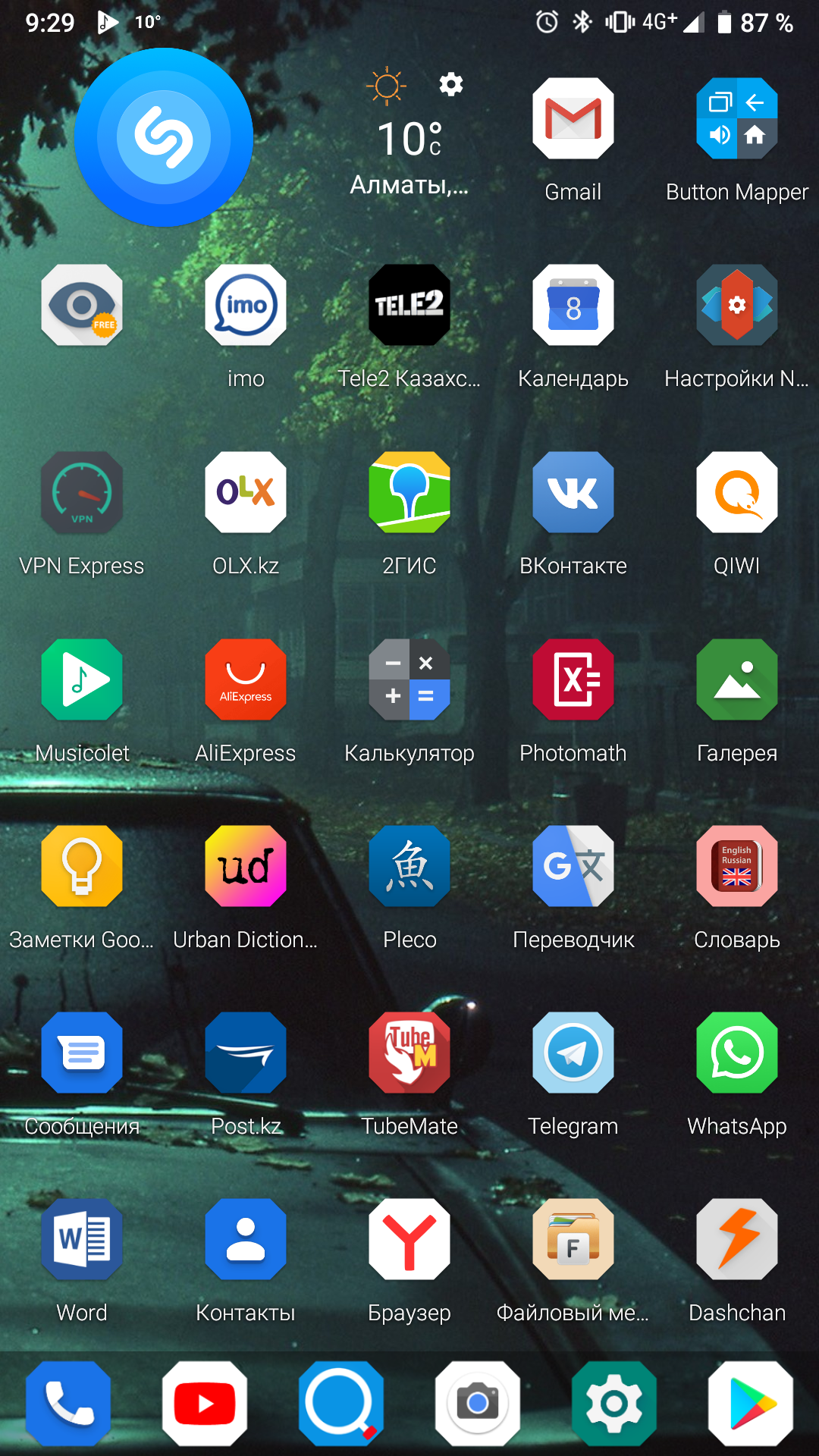Open the weather widget settings gear
Screen dimensions: 819x1456
point(451,84)
